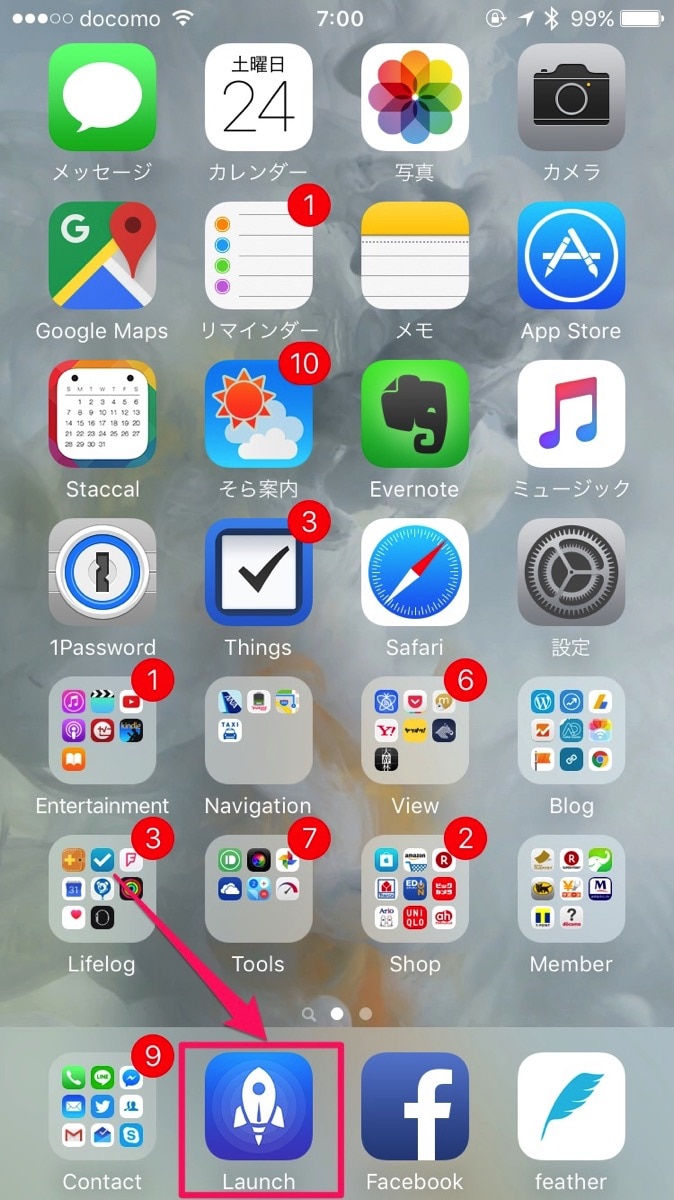674x1200 pixels.
Task: Launch the Things app
Action: (258, 571)
